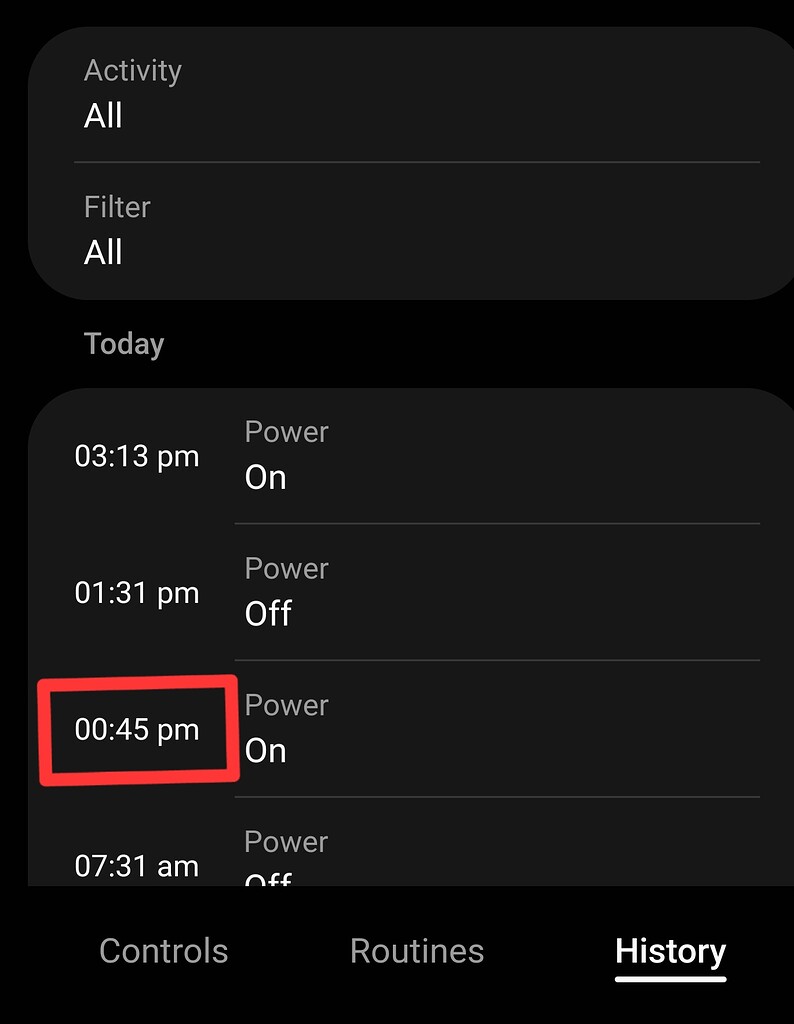Expand the Today history section

pos(123,343)
